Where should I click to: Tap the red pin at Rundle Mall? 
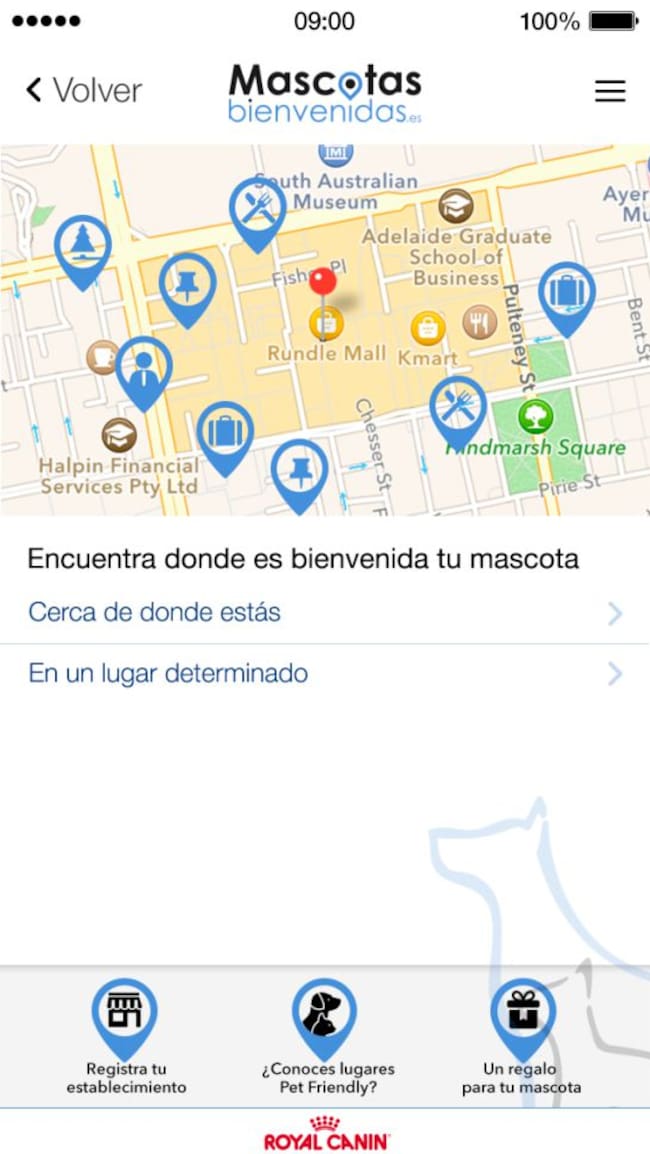[x=323, y=282]
